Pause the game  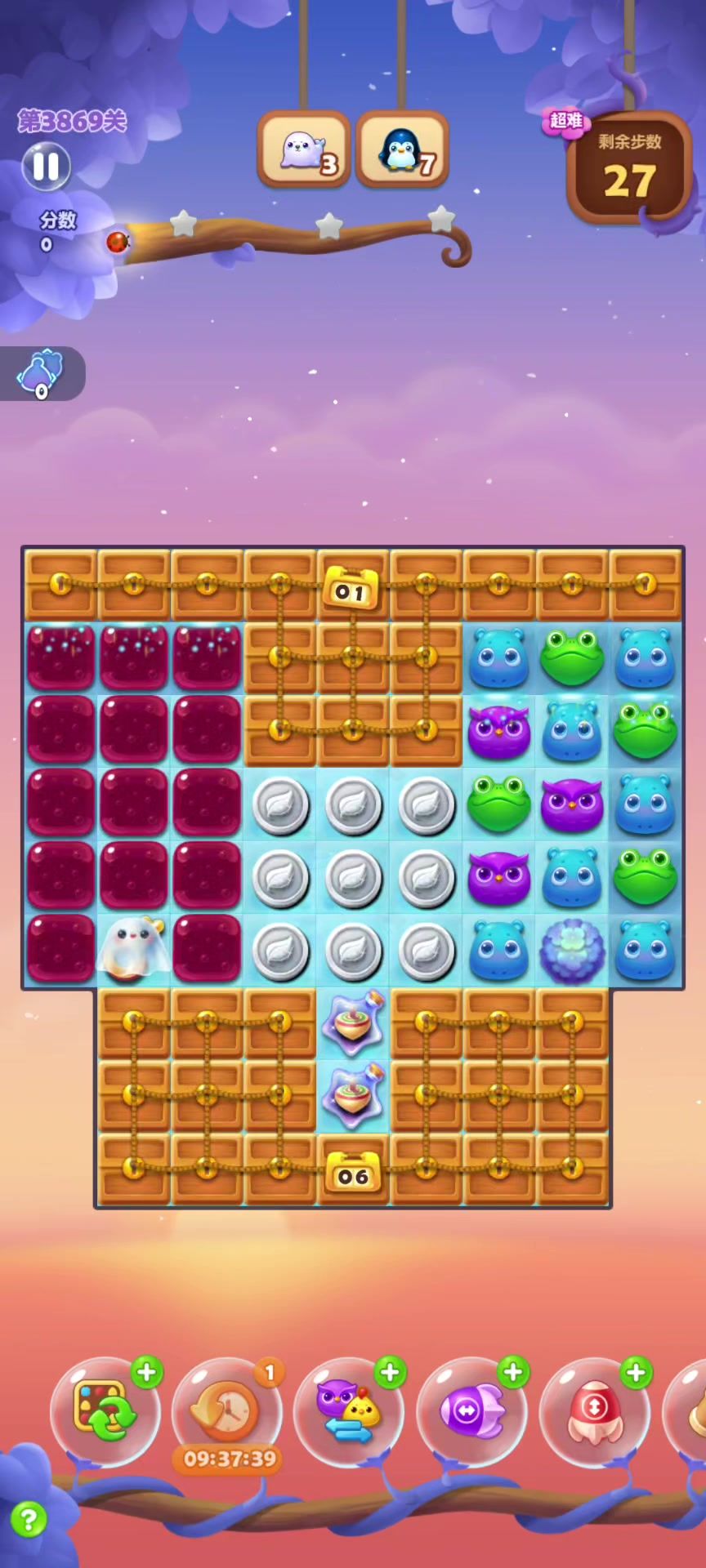(x=46, y=167)
